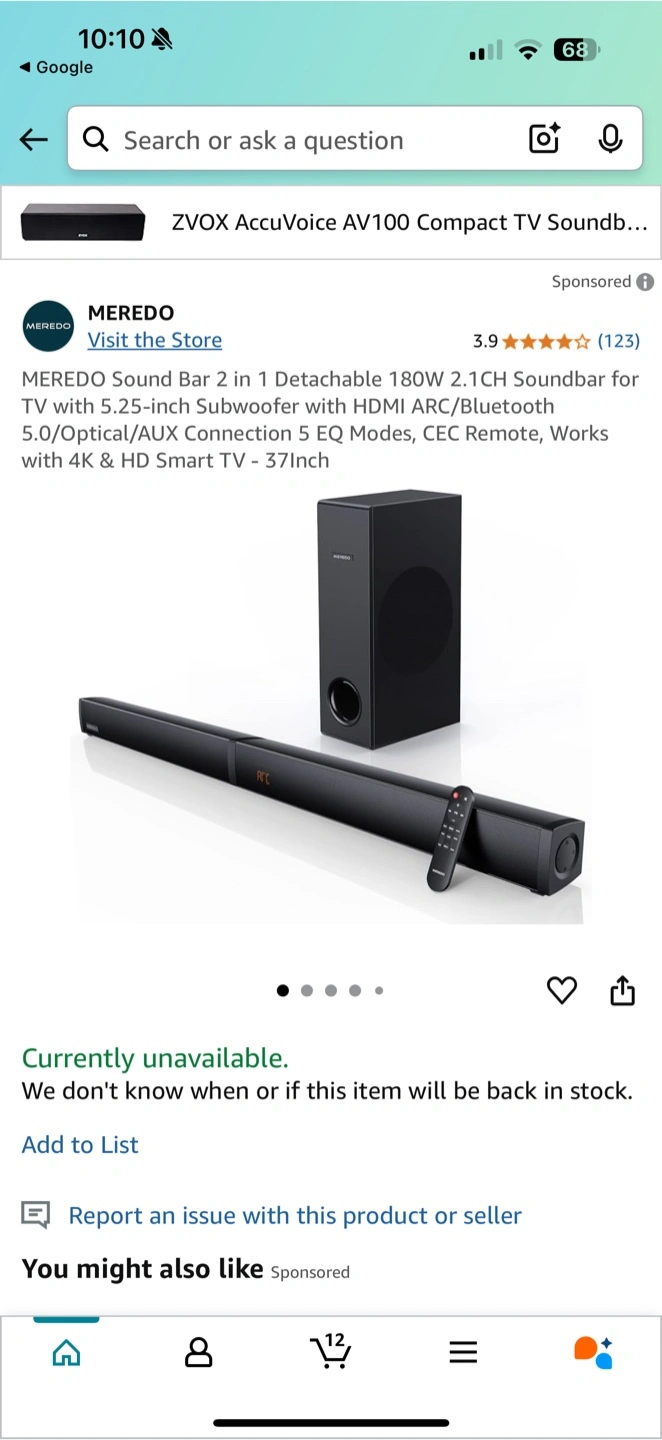Open the Sponsored info icon
662x1440 pixels.
pyautogui.click(x=645, y=282)
